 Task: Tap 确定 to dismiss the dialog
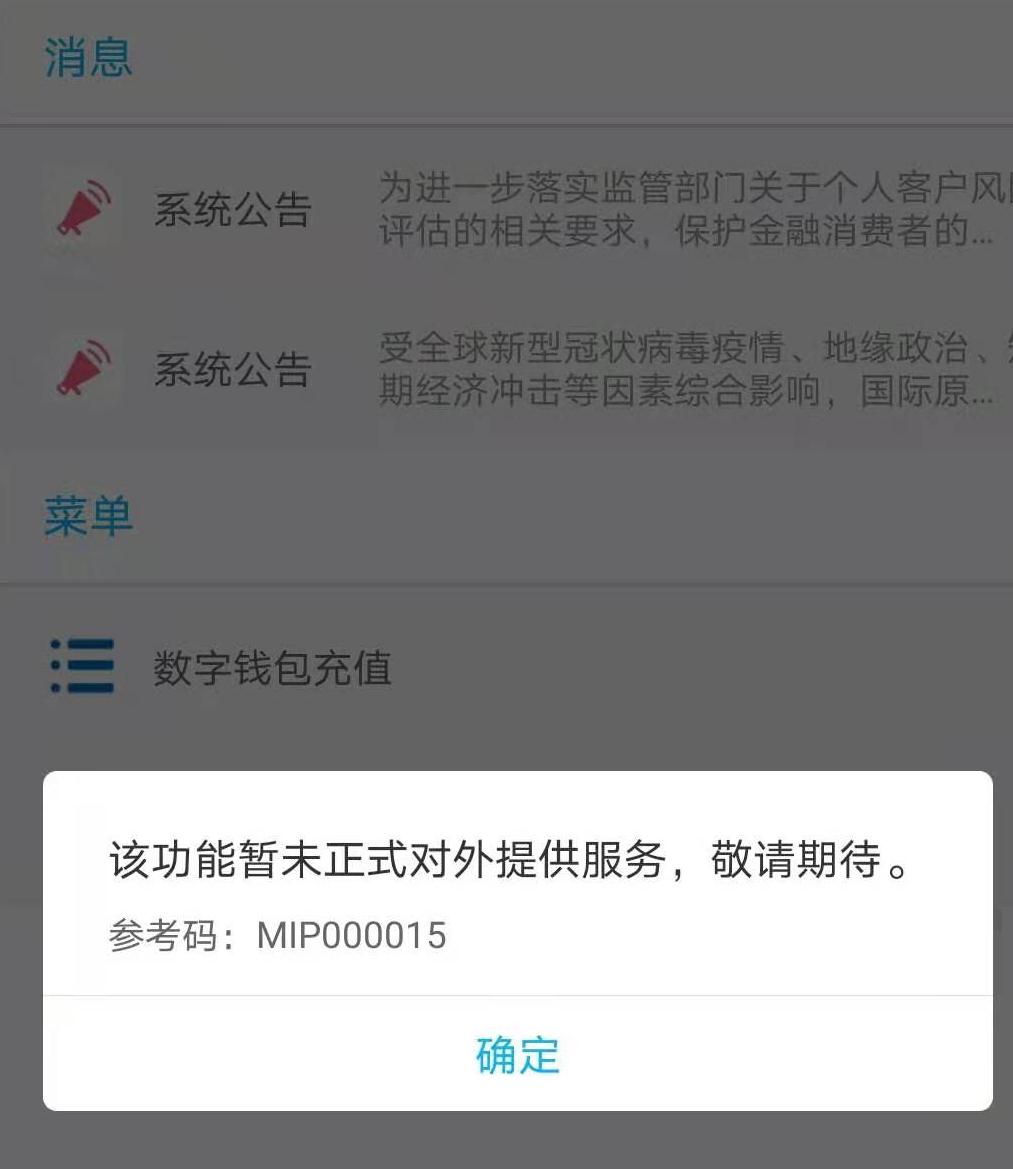517,1055
